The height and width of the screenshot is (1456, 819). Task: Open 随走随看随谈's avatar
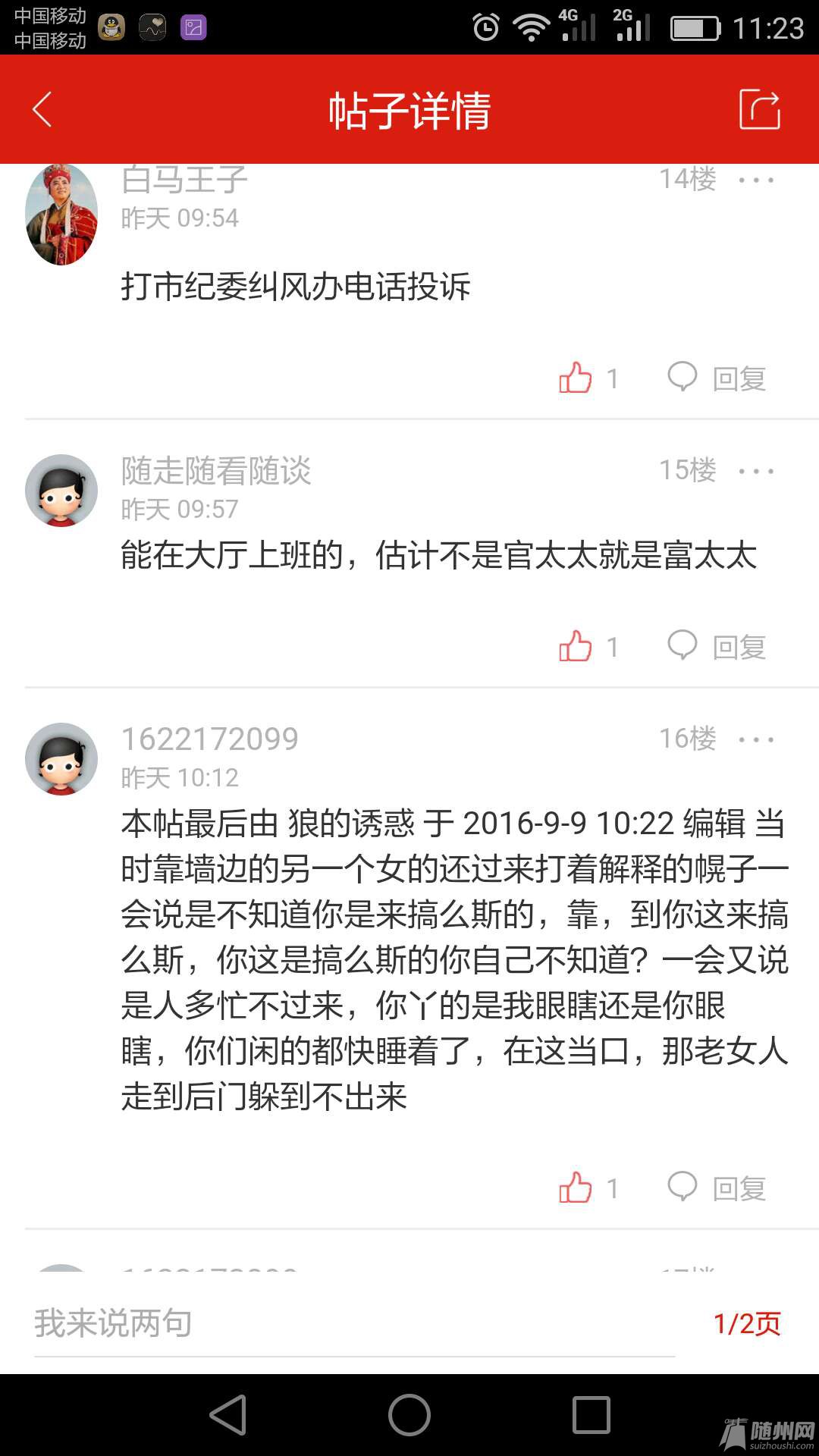point(61,491)
